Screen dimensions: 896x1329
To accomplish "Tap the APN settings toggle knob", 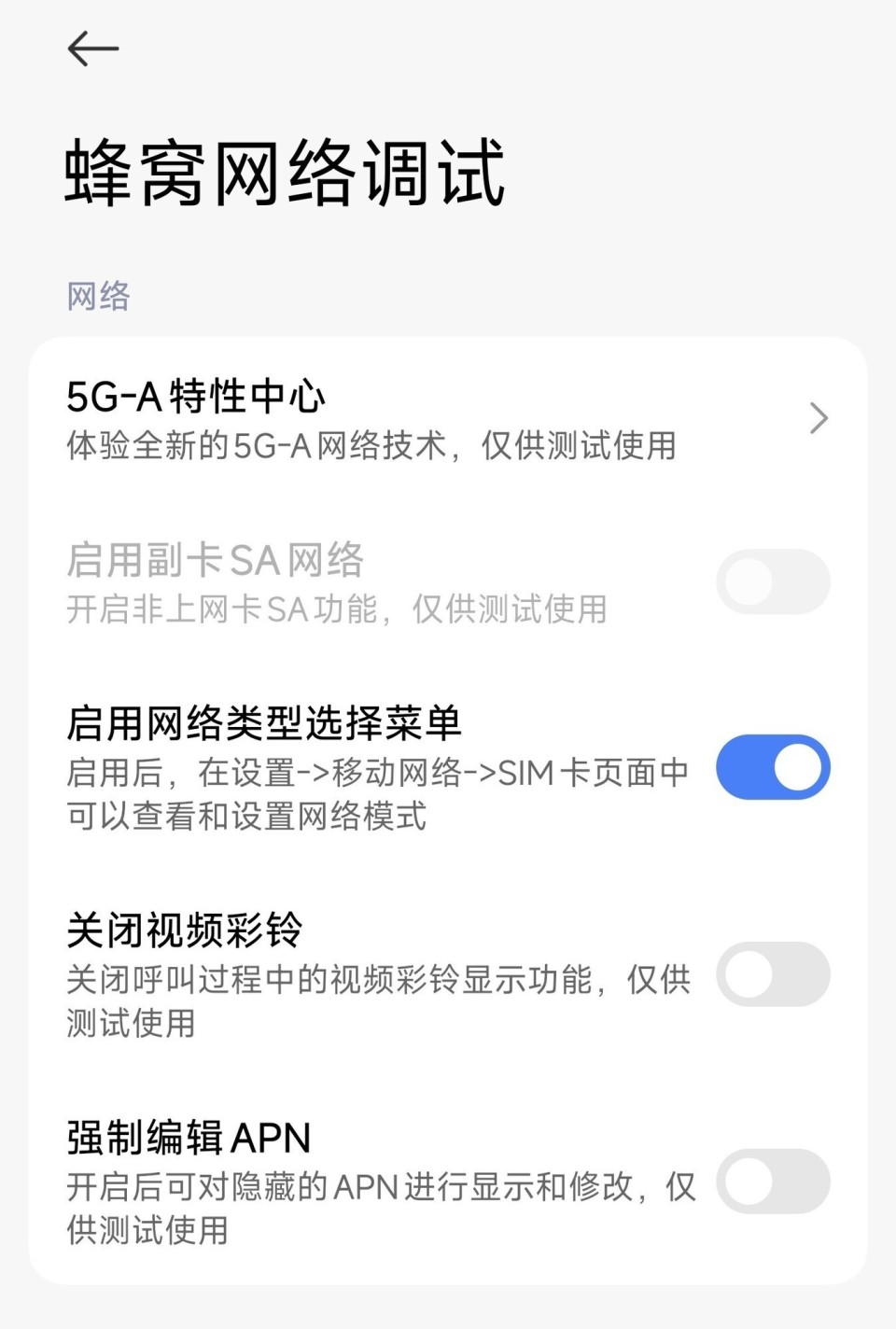I will click(x=750, y=1182).
